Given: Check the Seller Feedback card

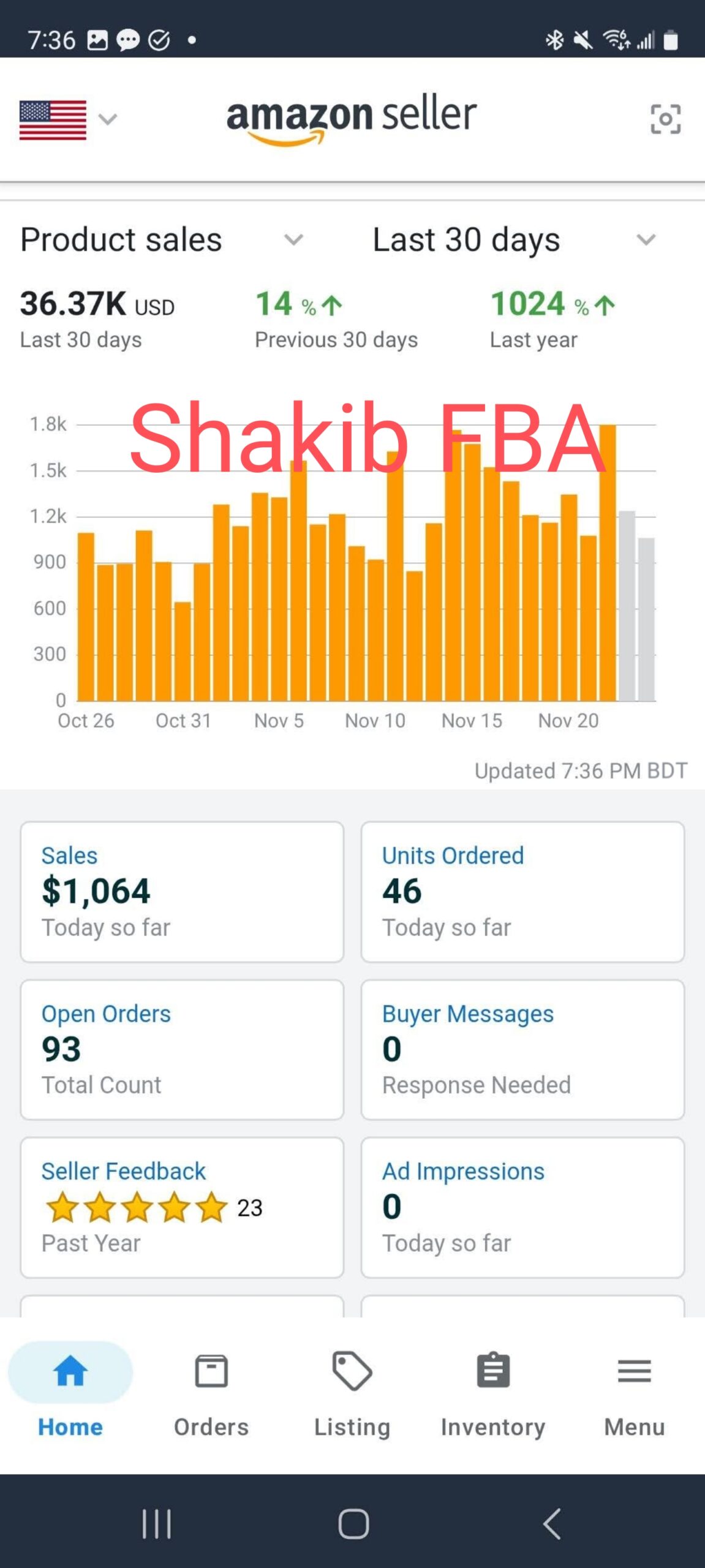Looking at the screenshot, I should (182, 1207).
